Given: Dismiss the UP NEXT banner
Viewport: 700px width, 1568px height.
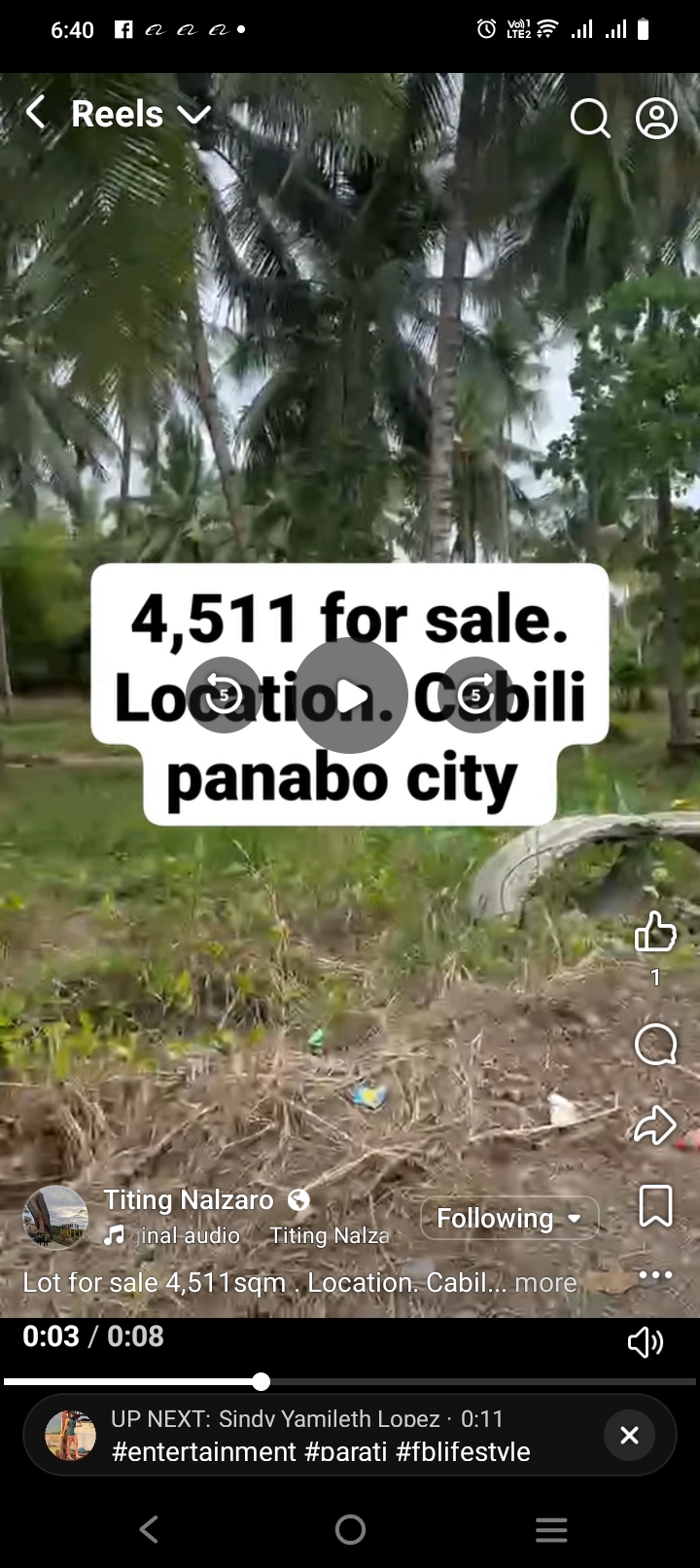Looking at the screenshot, I should coord(629,1435).
